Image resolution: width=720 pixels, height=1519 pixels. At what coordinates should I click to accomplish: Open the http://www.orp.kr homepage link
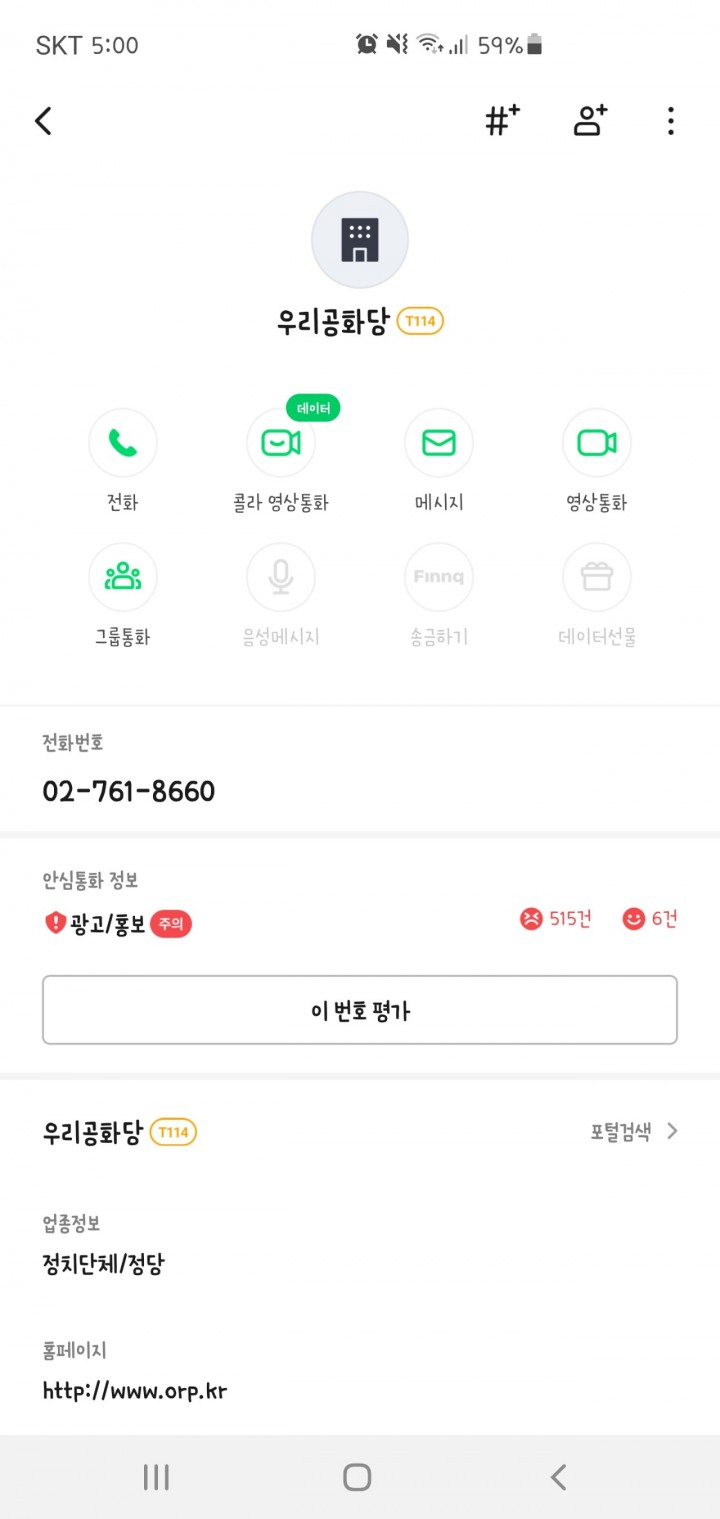point(135,1390)
